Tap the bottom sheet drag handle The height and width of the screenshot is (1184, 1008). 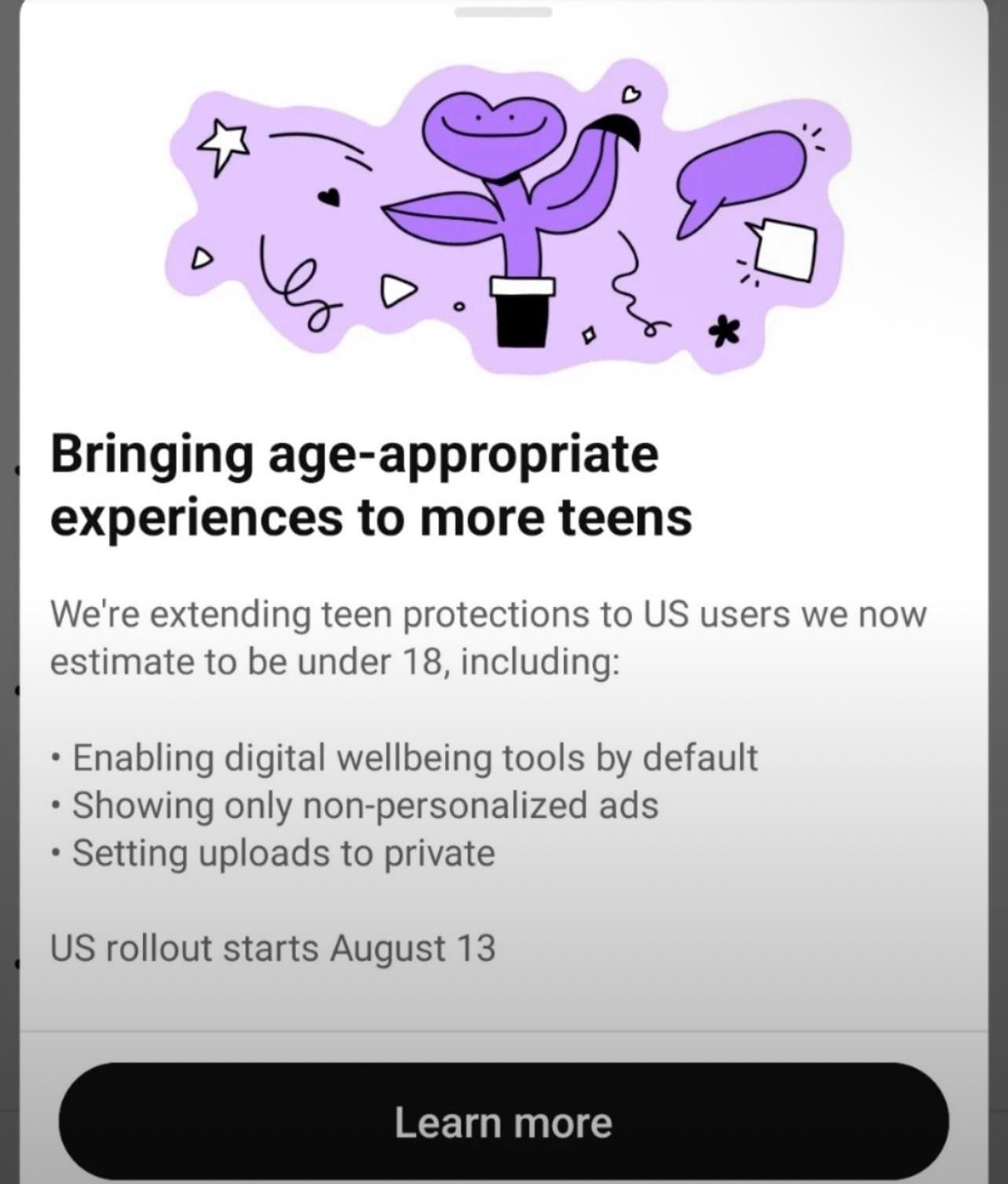(503, 12)
